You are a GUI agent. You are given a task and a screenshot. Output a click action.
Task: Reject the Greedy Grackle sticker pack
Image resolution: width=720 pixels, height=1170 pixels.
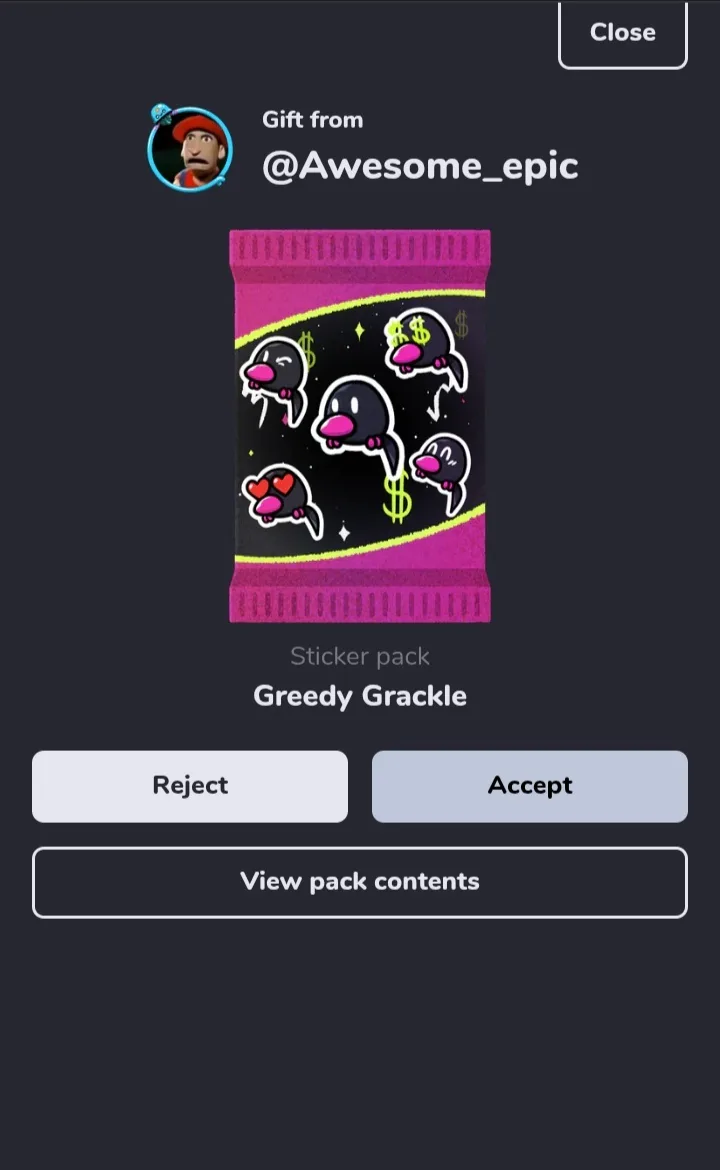(x=190, y=786)
